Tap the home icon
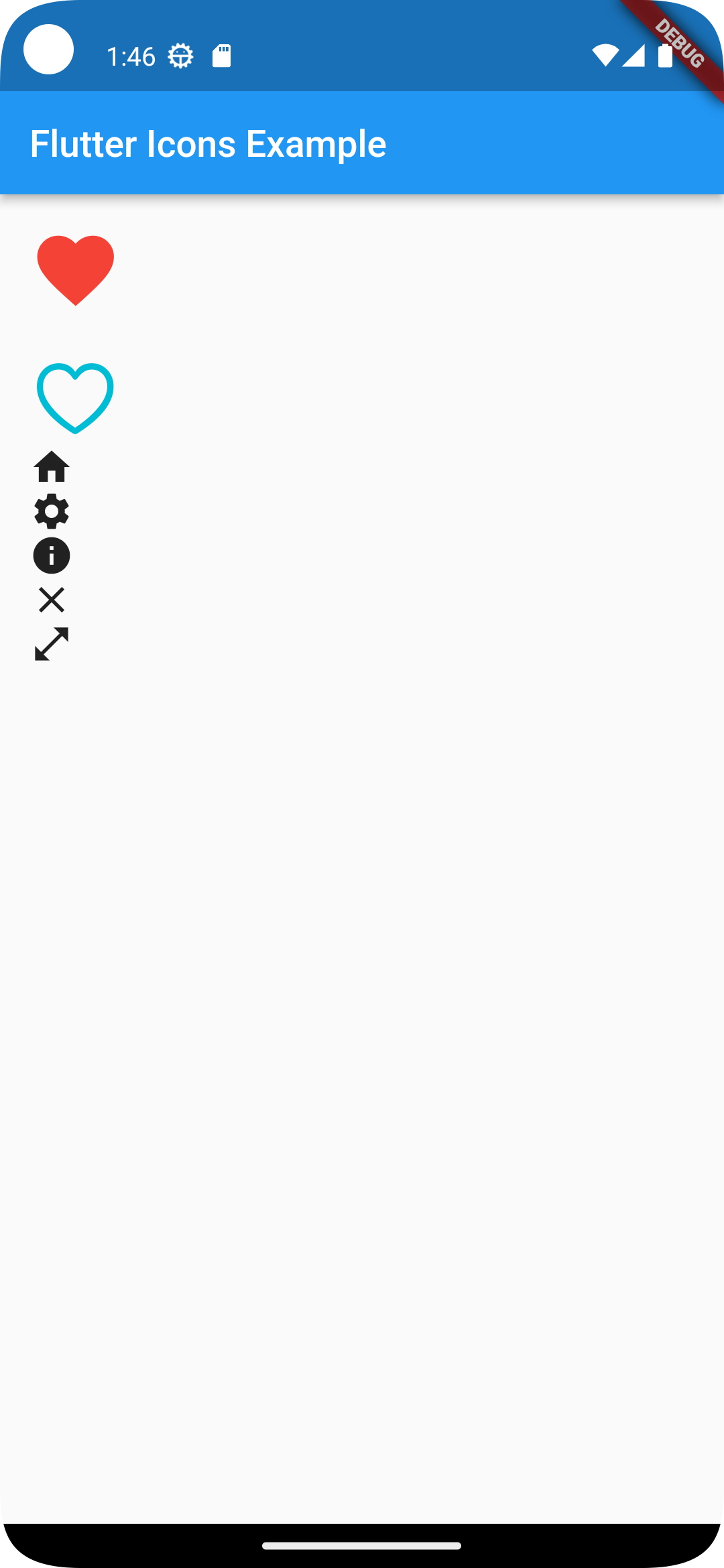This screenshot has width=724, height=1568. click(52, 467)
